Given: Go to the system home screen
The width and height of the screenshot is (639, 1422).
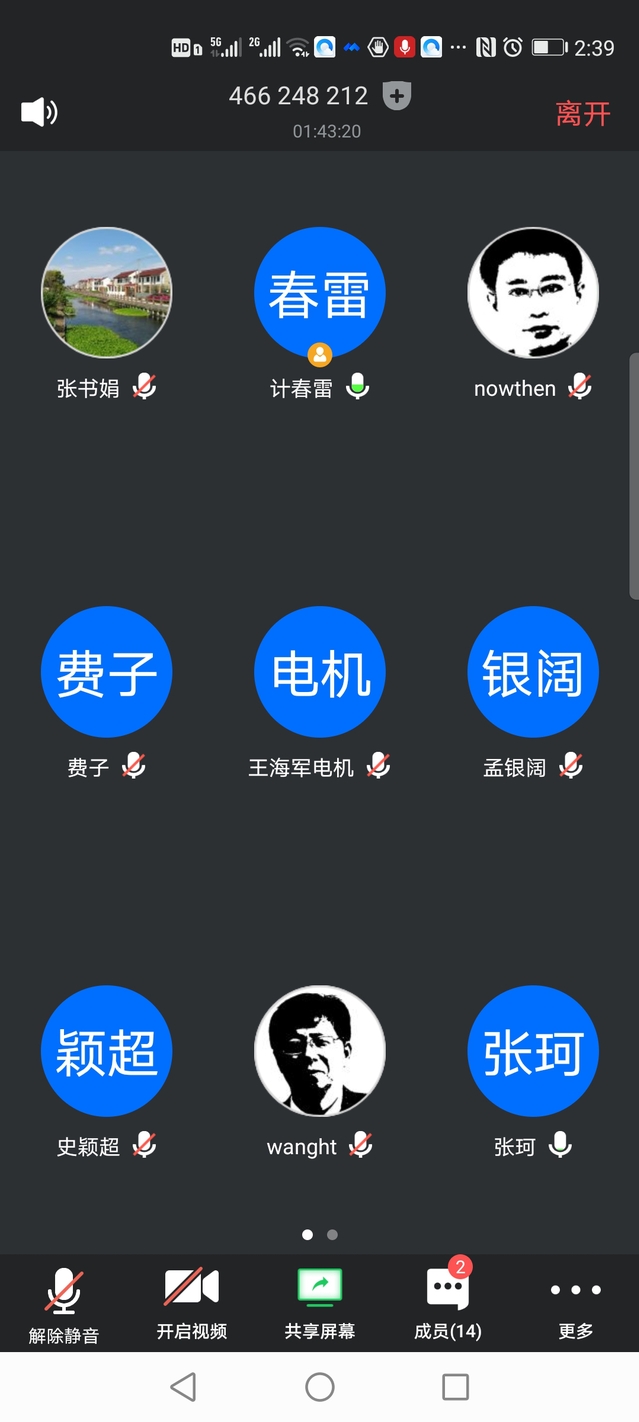Looking at the screenshot, I should [x=319, y=1387].
